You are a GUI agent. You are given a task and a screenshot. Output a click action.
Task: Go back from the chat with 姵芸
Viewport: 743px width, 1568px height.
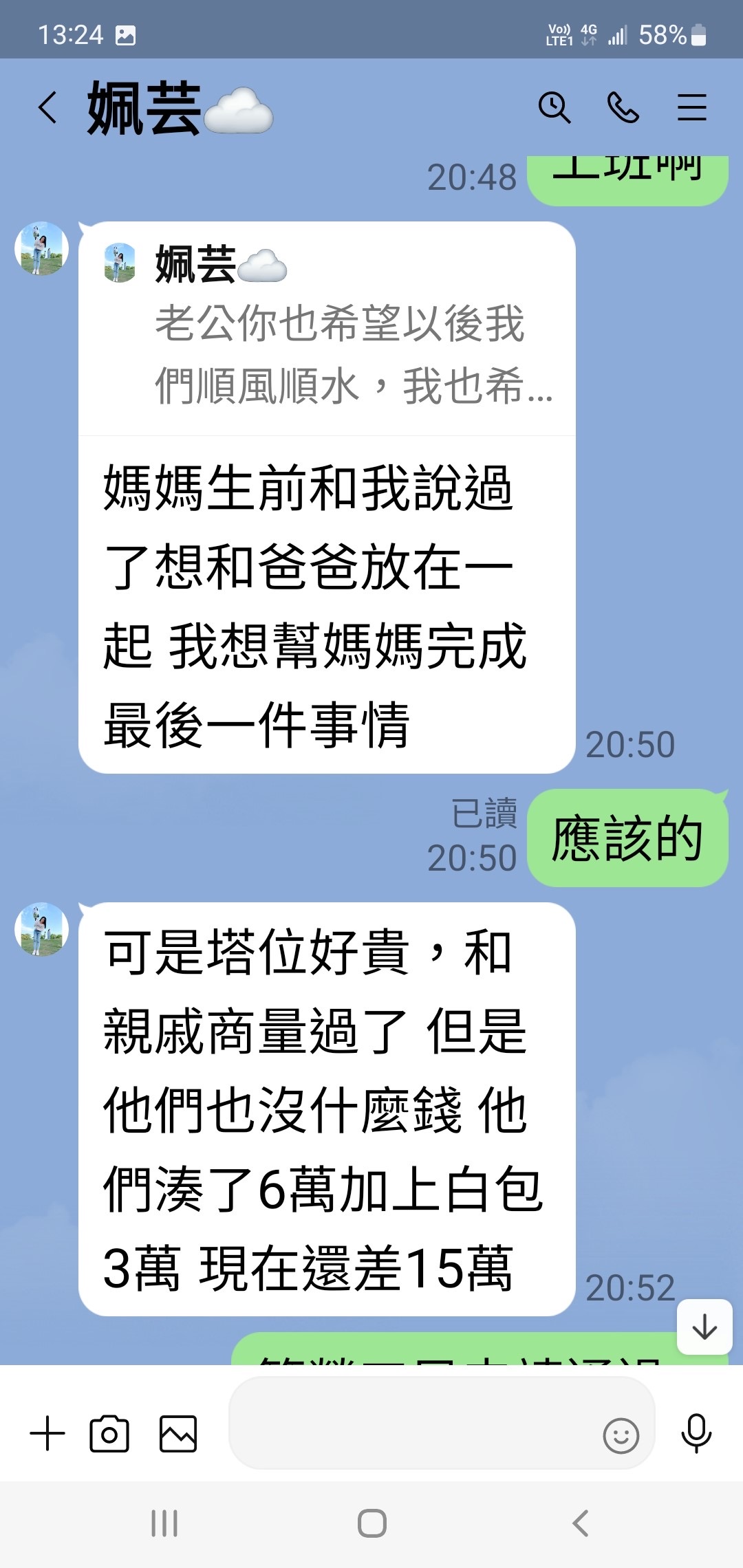[47, 108]
